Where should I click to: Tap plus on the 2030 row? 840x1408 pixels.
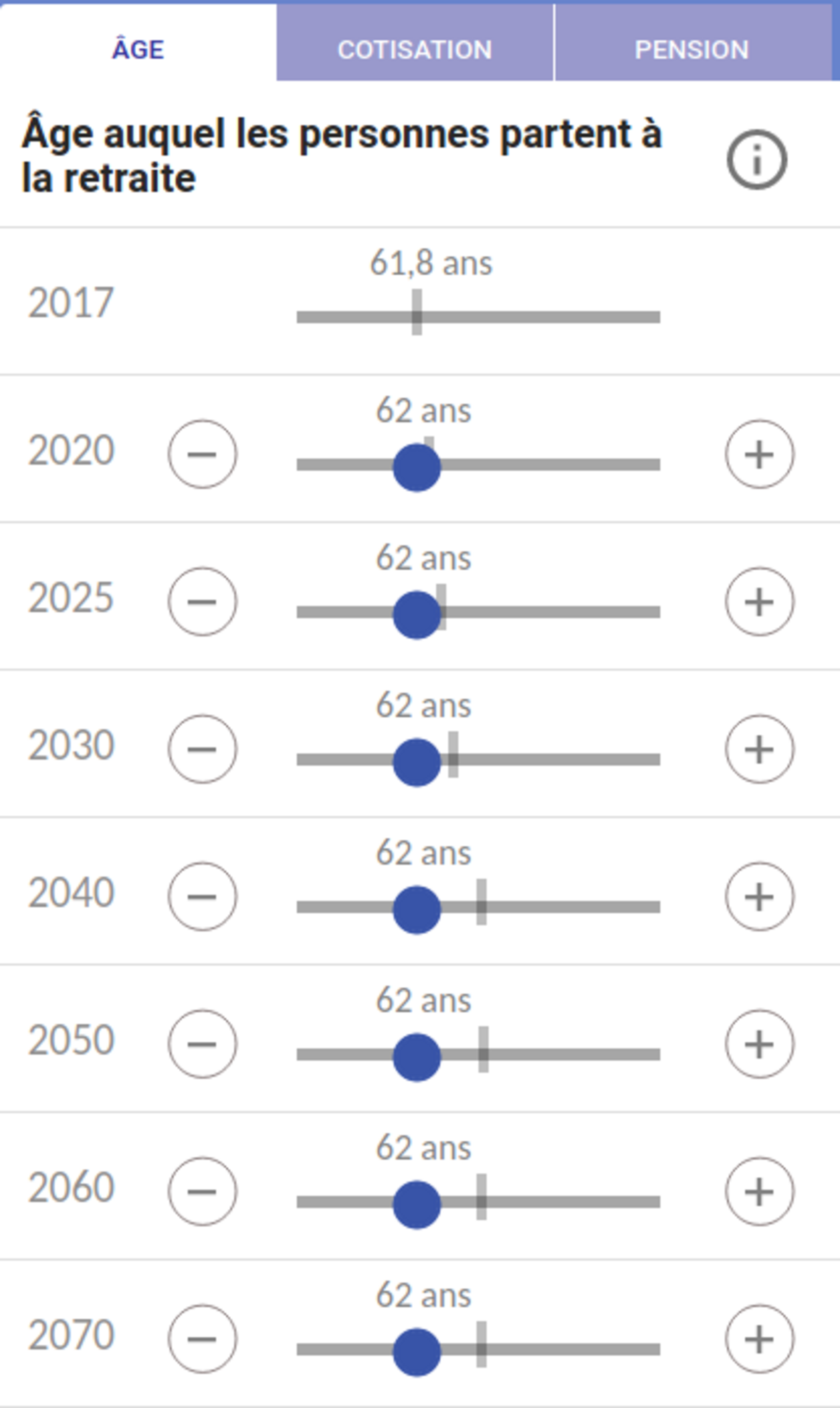759,749
